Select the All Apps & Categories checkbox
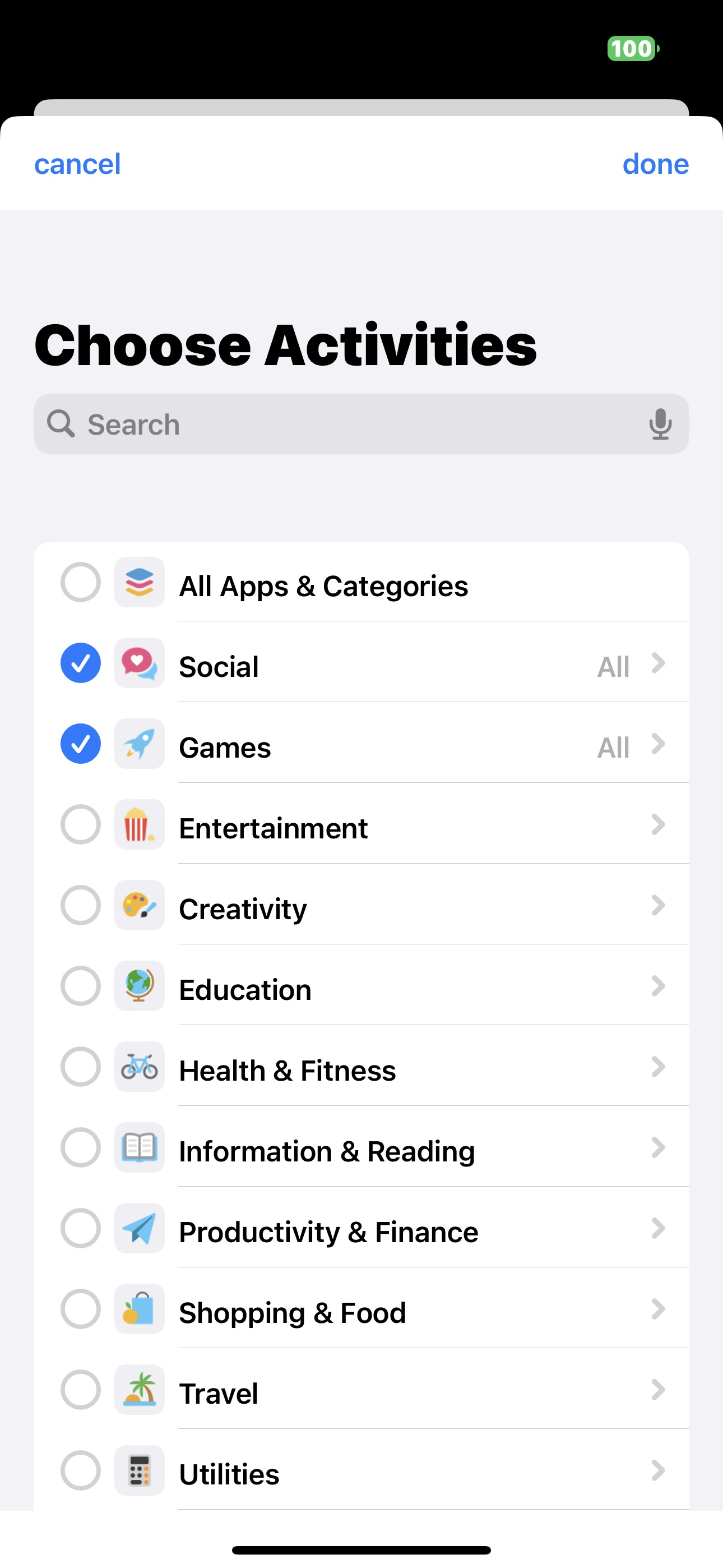This screenshot has width=723, height=1568. (80, 583)
